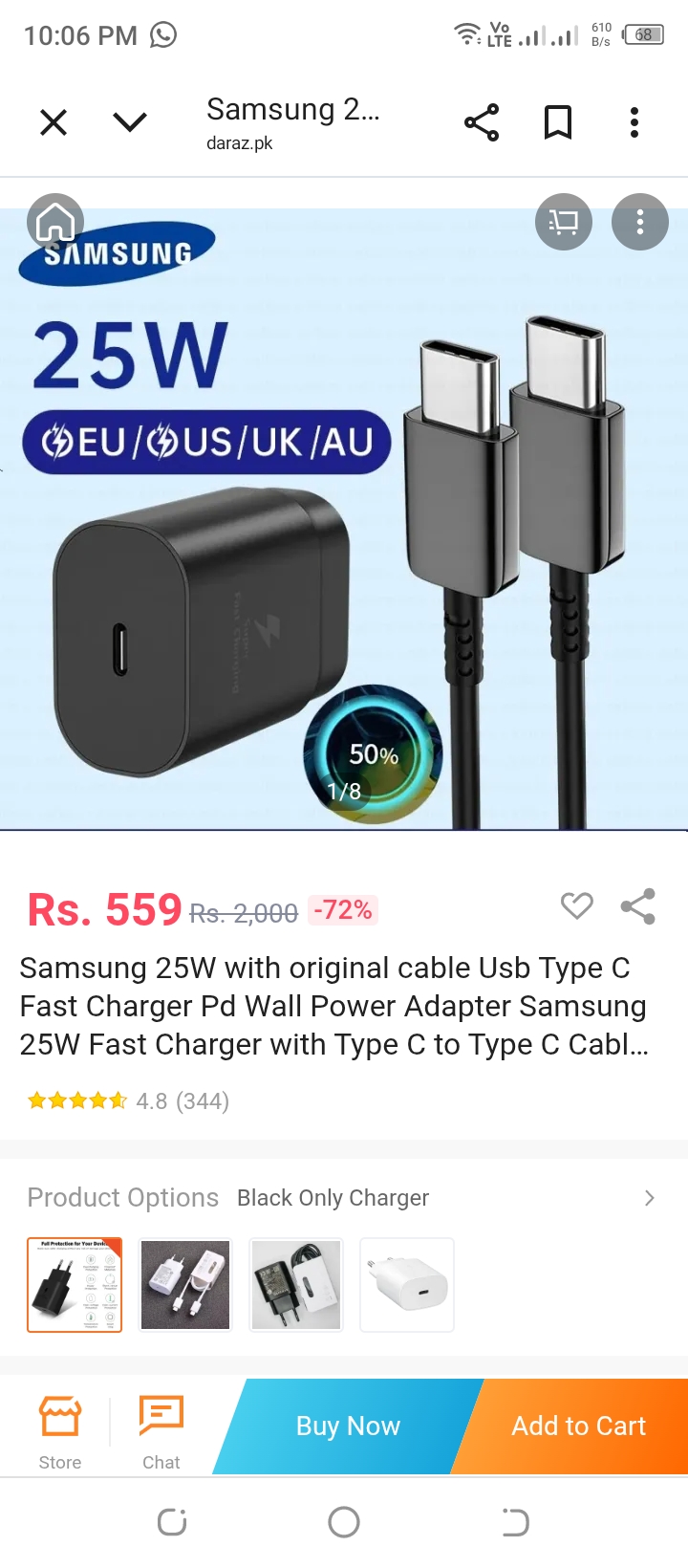Select the boxed black charger option
The image size is (688, 1568).
(296, 1285)
